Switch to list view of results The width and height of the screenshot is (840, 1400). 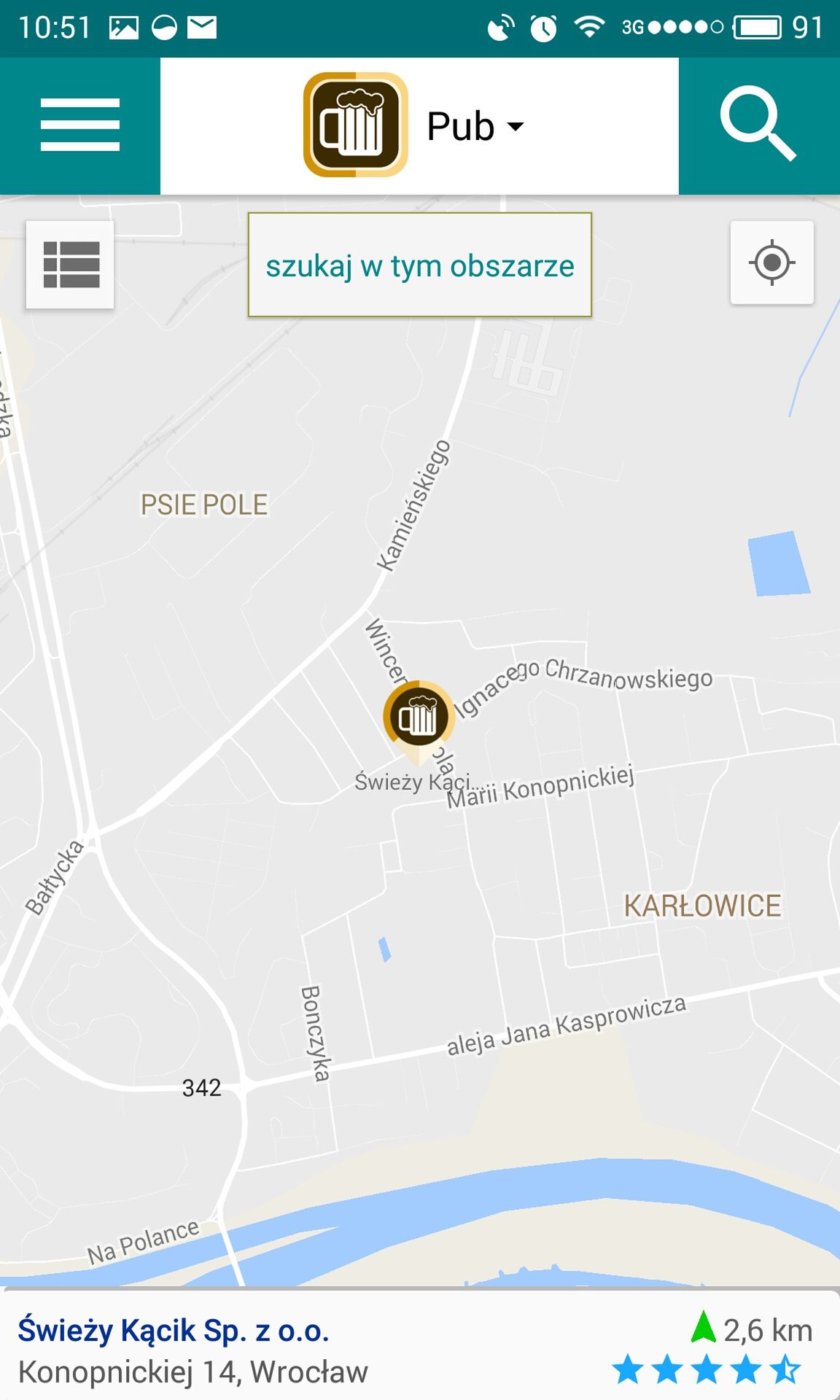click(x=71, y=265)
